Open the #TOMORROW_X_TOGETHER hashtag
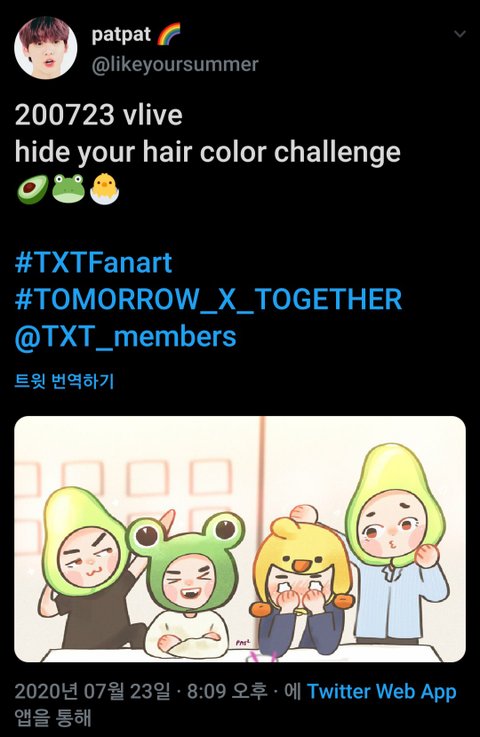Viewport: 480px width, 737px height. click(208, 299)
